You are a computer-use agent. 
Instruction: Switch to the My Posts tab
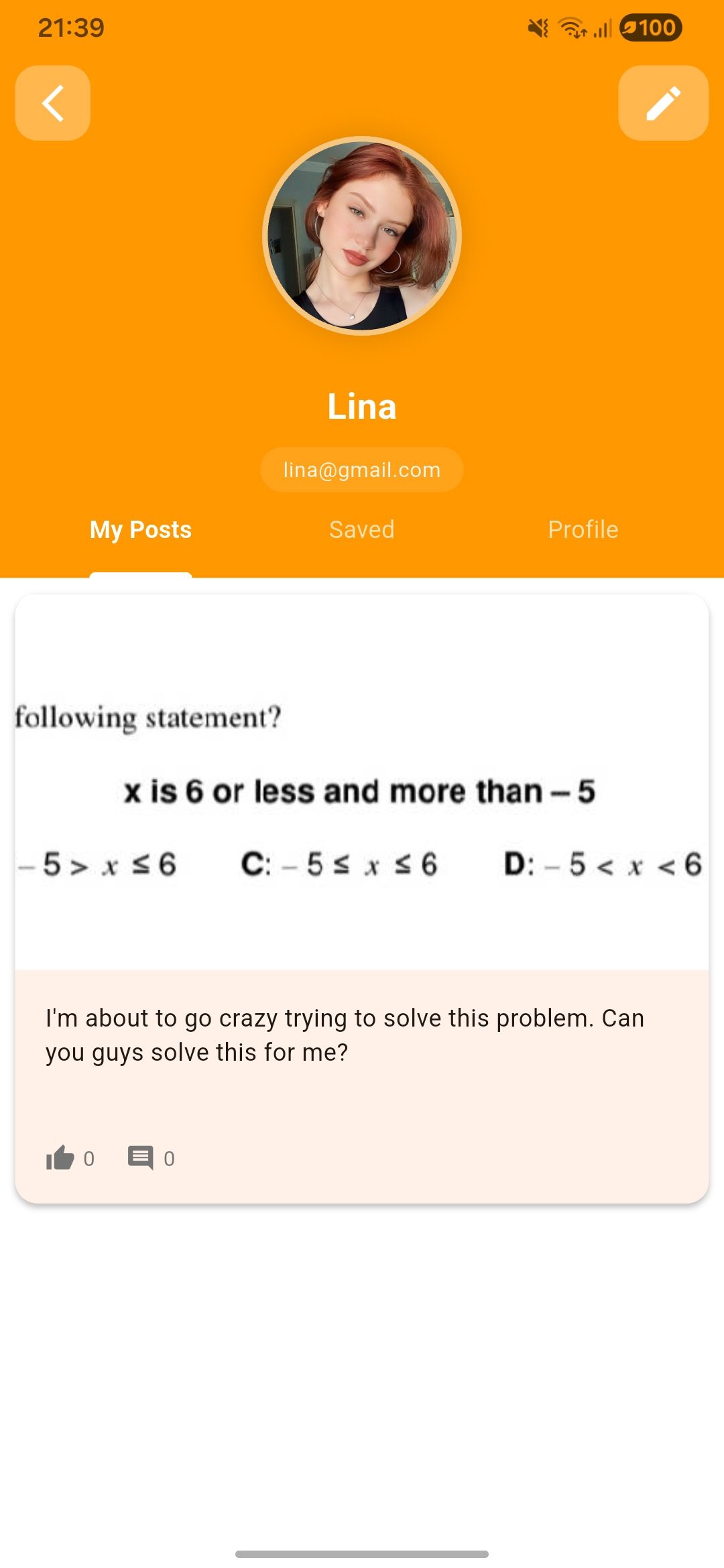click(x=141, y=529)
